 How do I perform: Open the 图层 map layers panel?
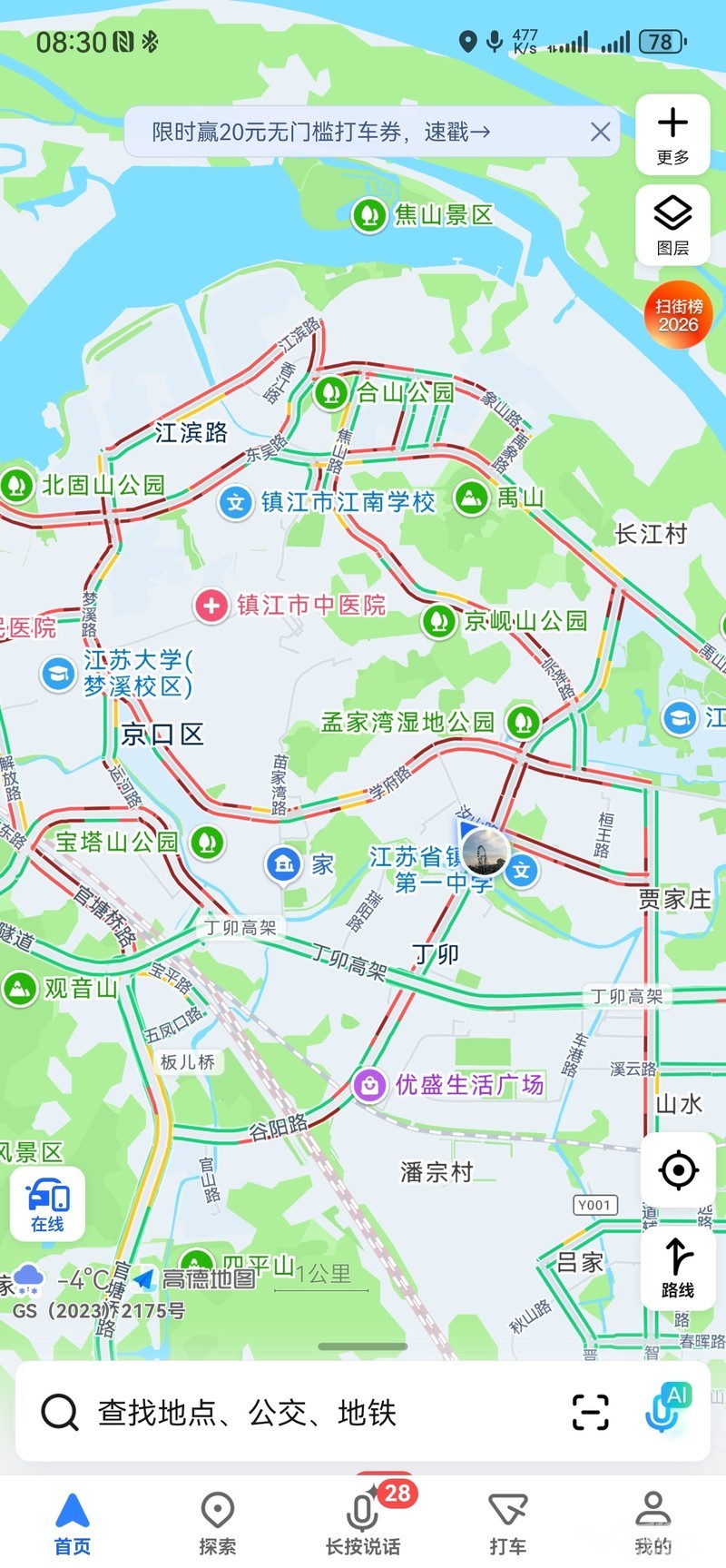pyautogui.click(x=672, y=223)
